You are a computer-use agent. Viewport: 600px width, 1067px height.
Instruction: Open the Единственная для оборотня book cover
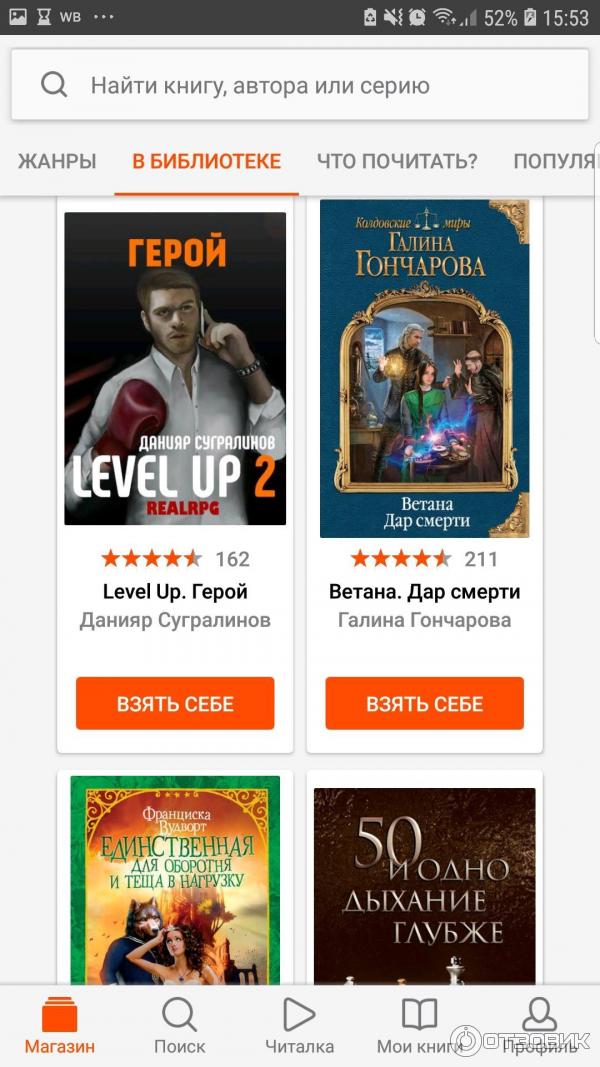click(x=175, y=880)
